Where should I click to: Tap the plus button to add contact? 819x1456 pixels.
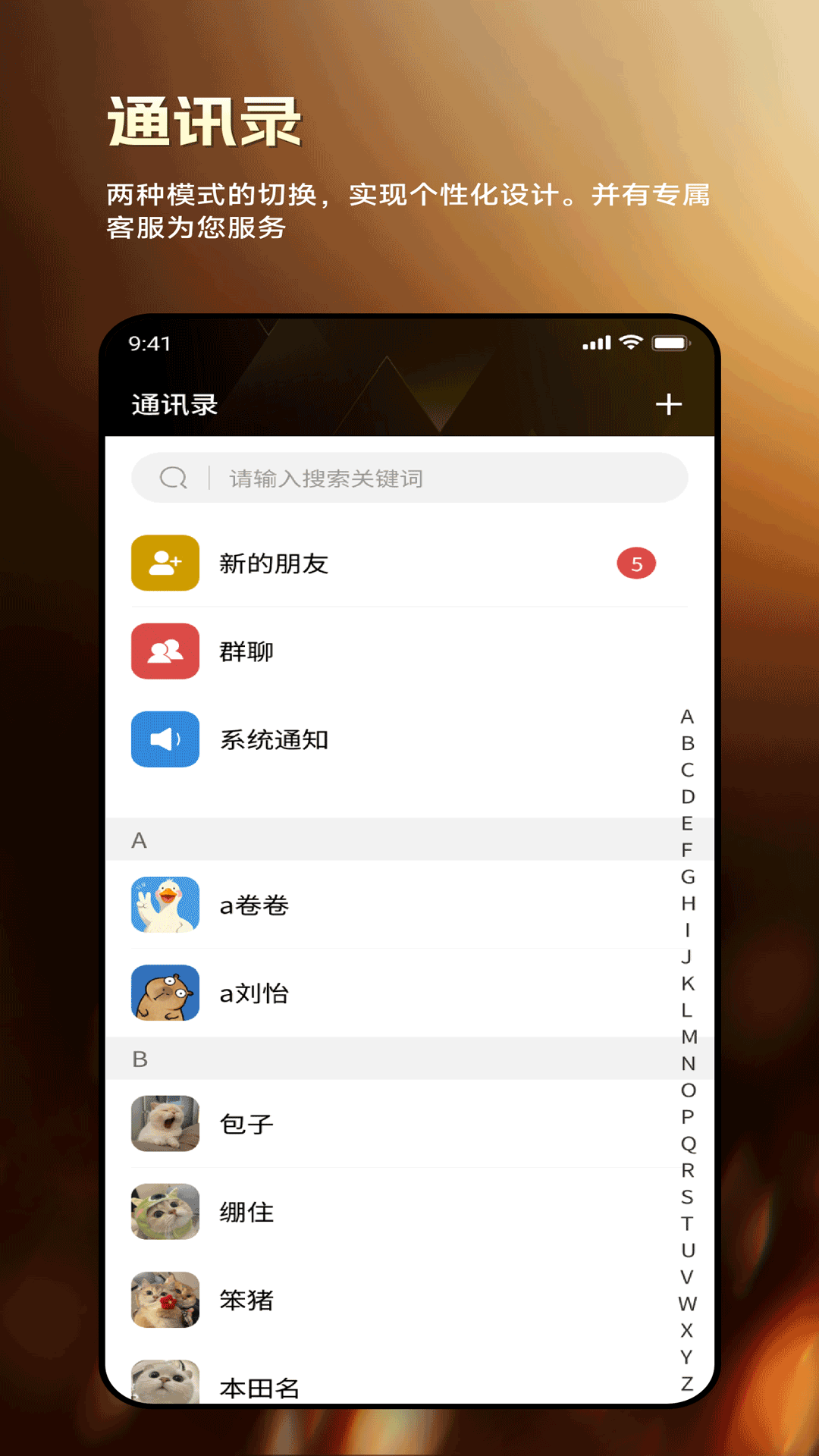668,404
